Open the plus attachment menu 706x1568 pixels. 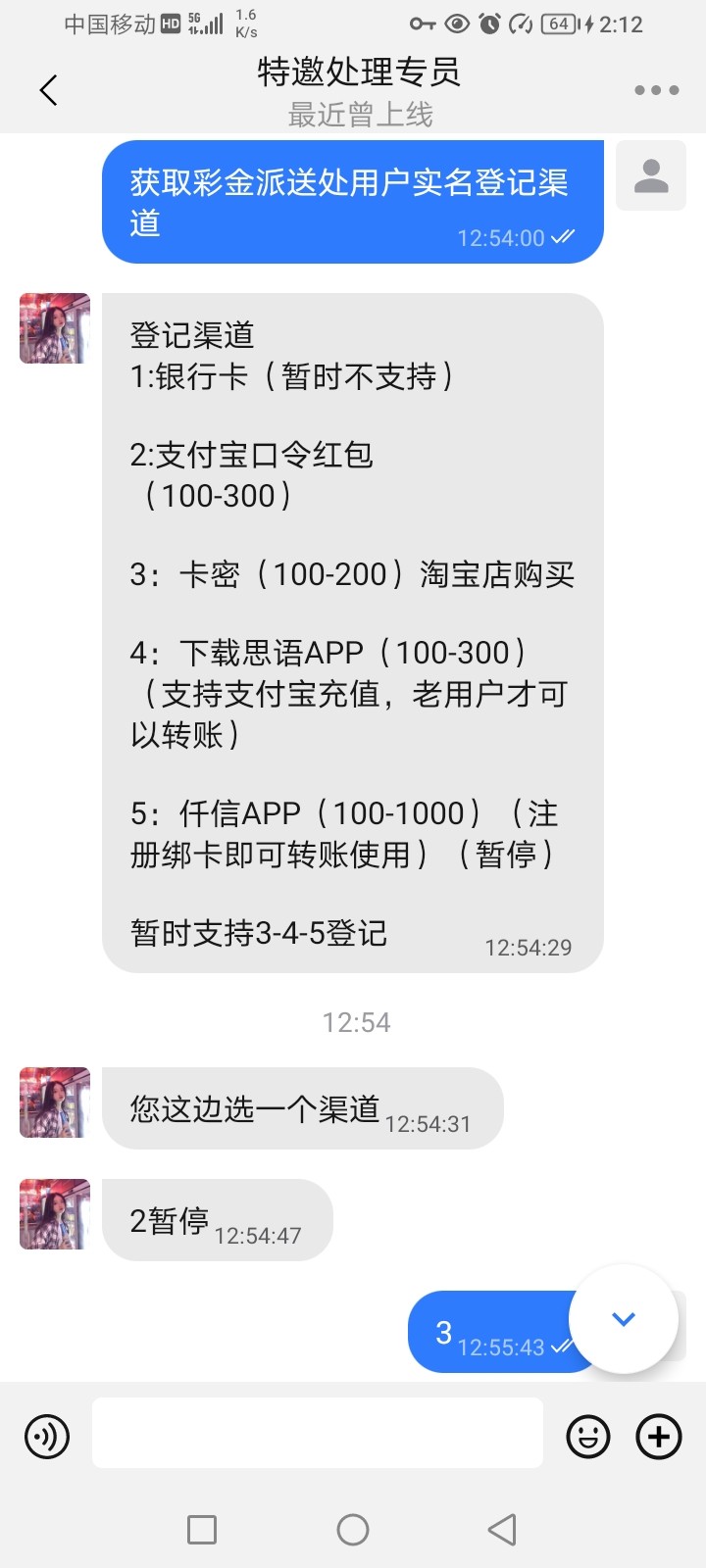659,1437
